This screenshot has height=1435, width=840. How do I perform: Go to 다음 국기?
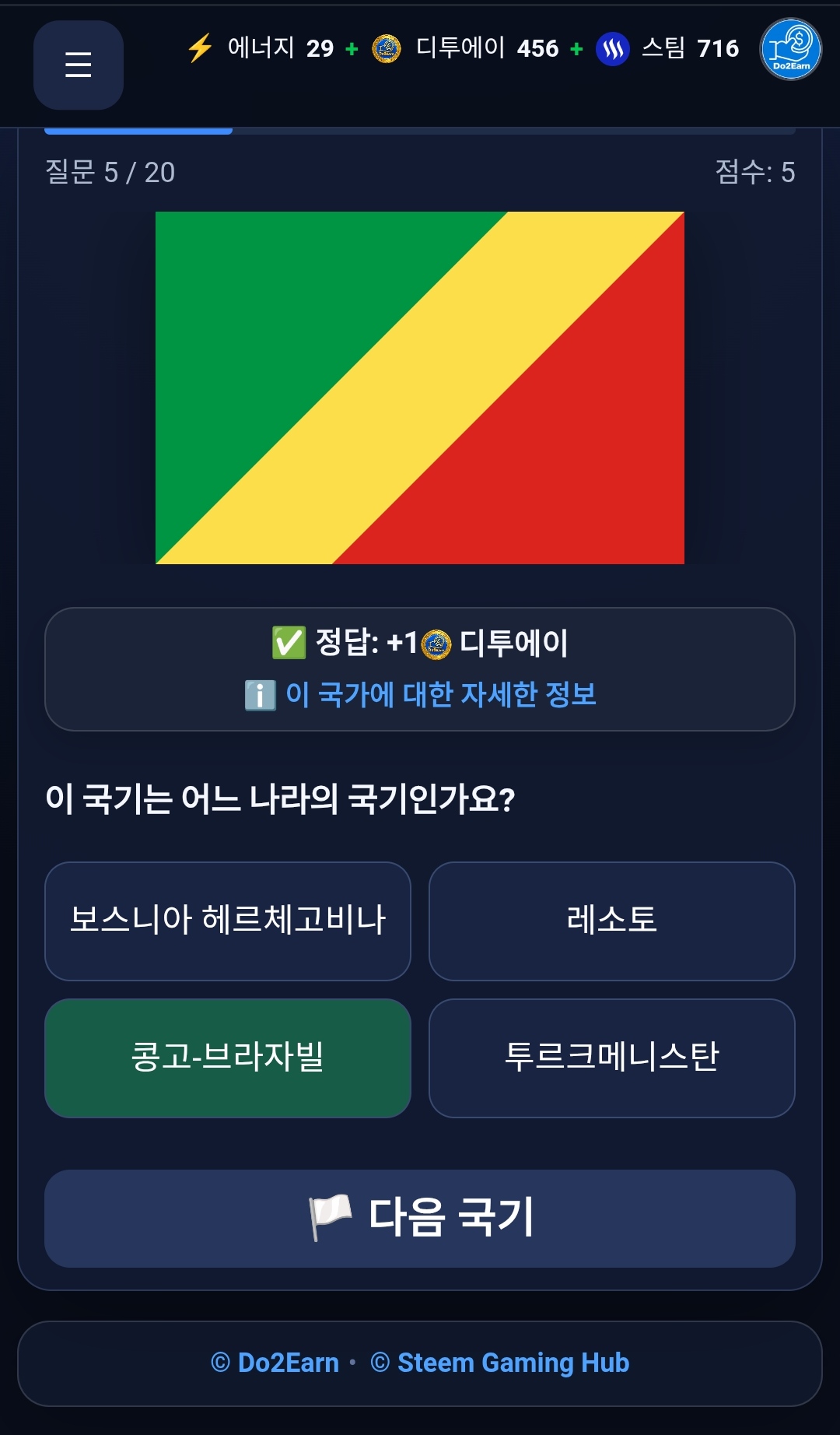coord(420,1219)
